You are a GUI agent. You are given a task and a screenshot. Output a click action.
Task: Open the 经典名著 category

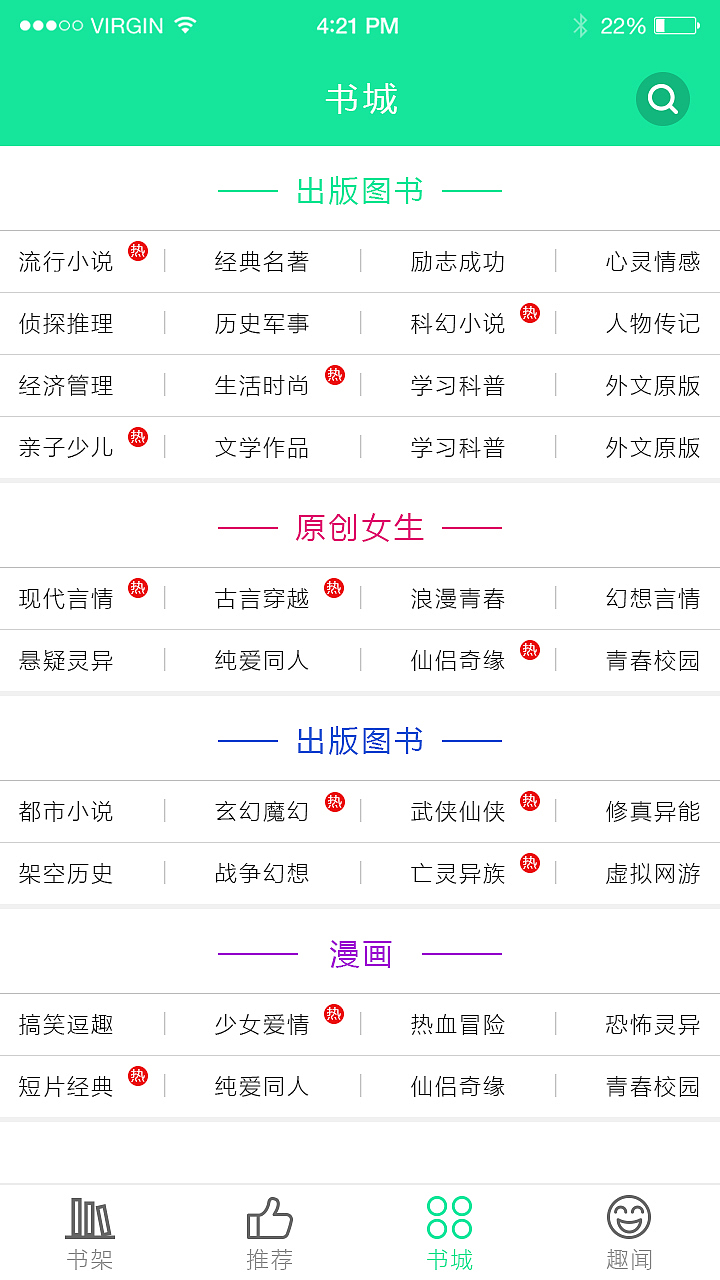[263, 262]
